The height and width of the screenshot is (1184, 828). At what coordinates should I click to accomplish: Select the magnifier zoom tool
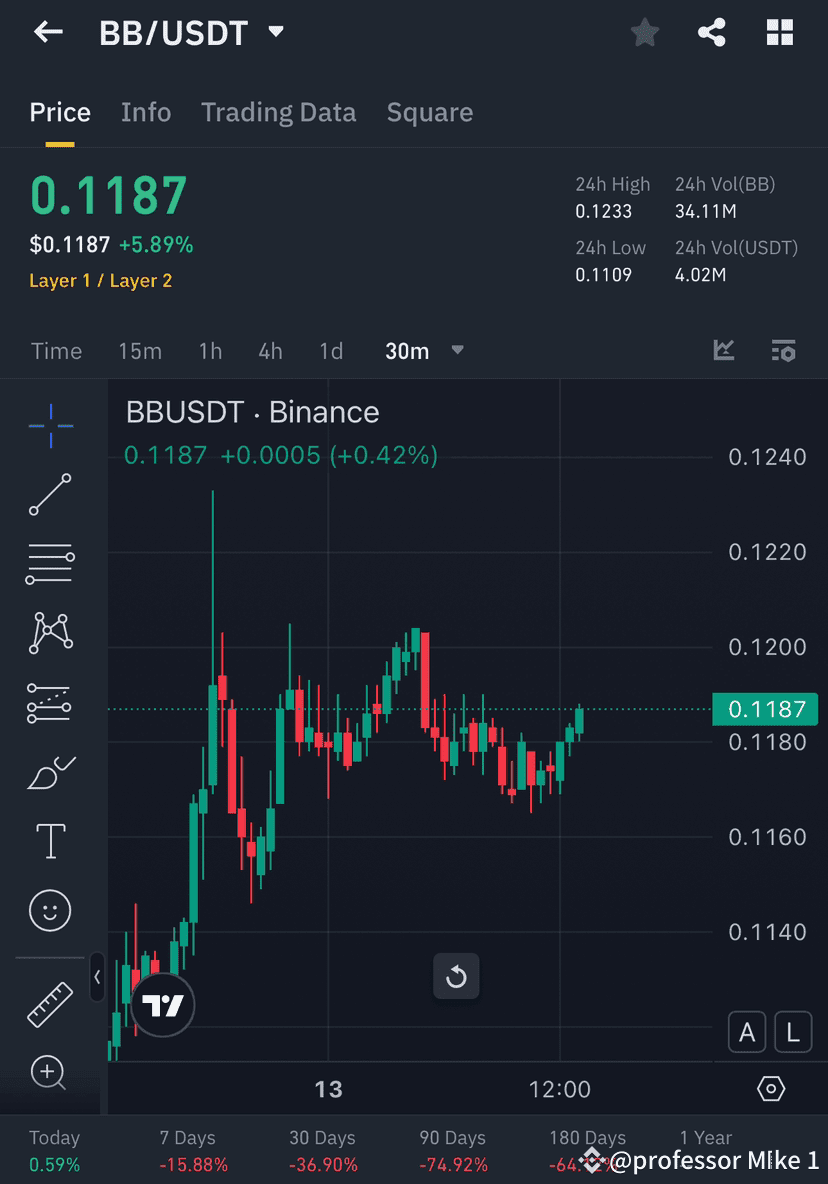point(50,1071)
